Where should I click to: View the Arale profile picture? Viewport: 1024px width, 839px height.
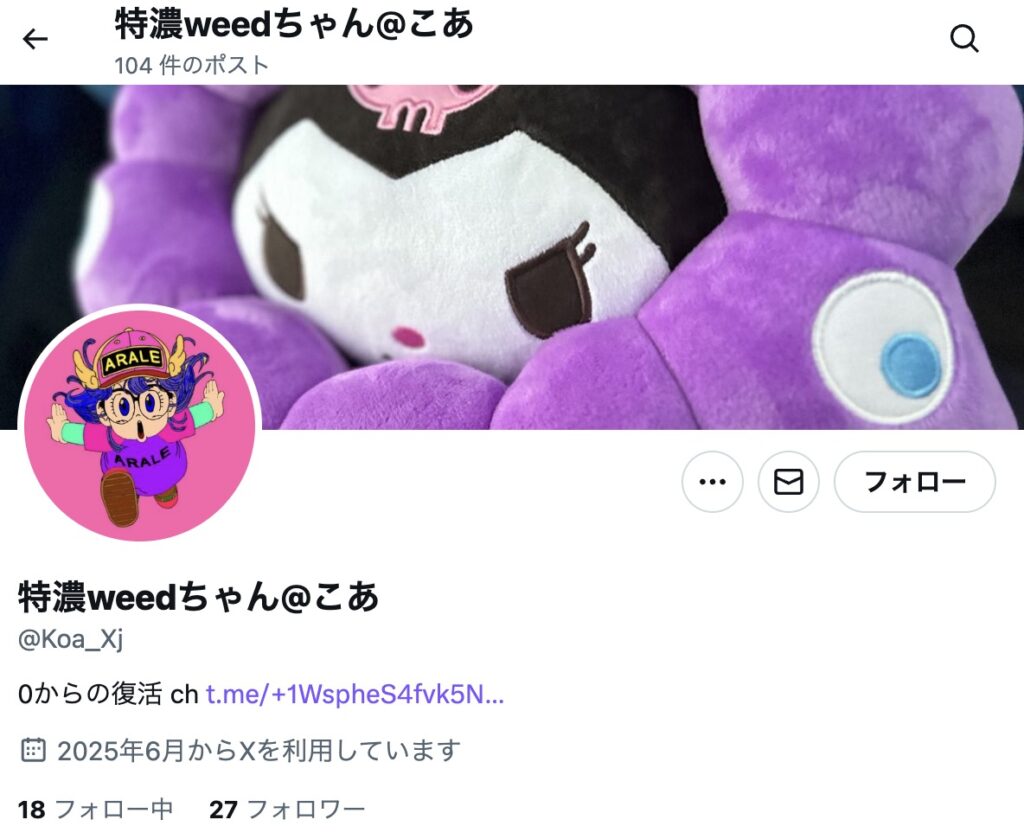[140, 424]
